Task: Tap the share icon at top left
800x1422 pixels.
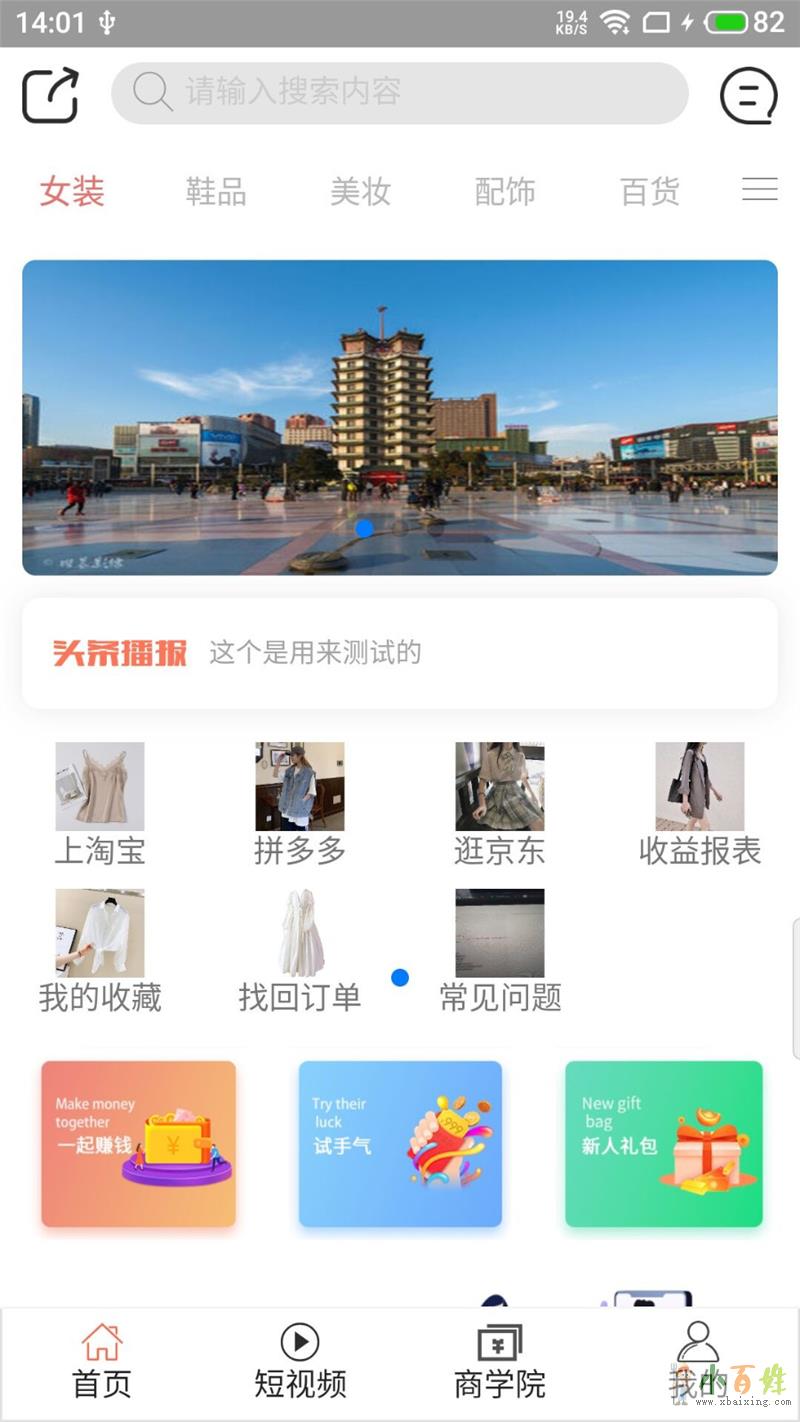Action: click(50, 95)
